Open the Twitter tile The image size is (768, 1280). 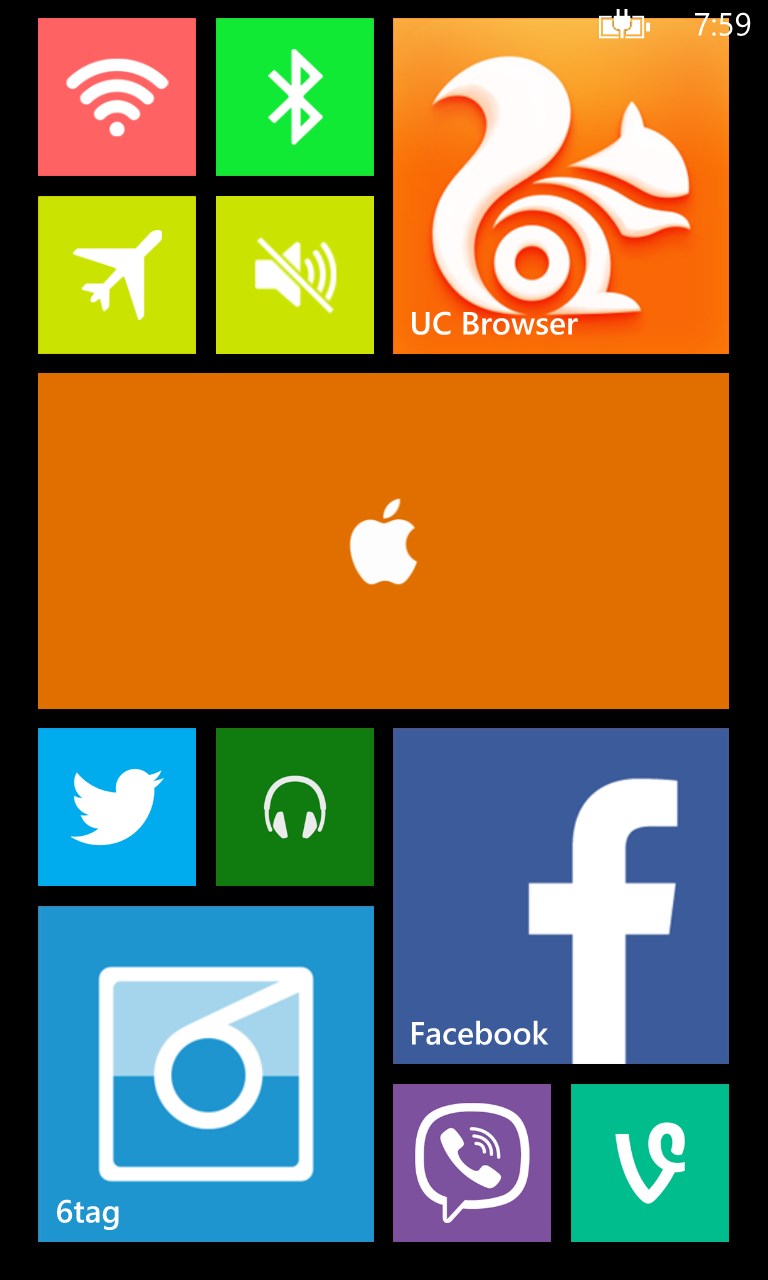click(x=117, y=807)
